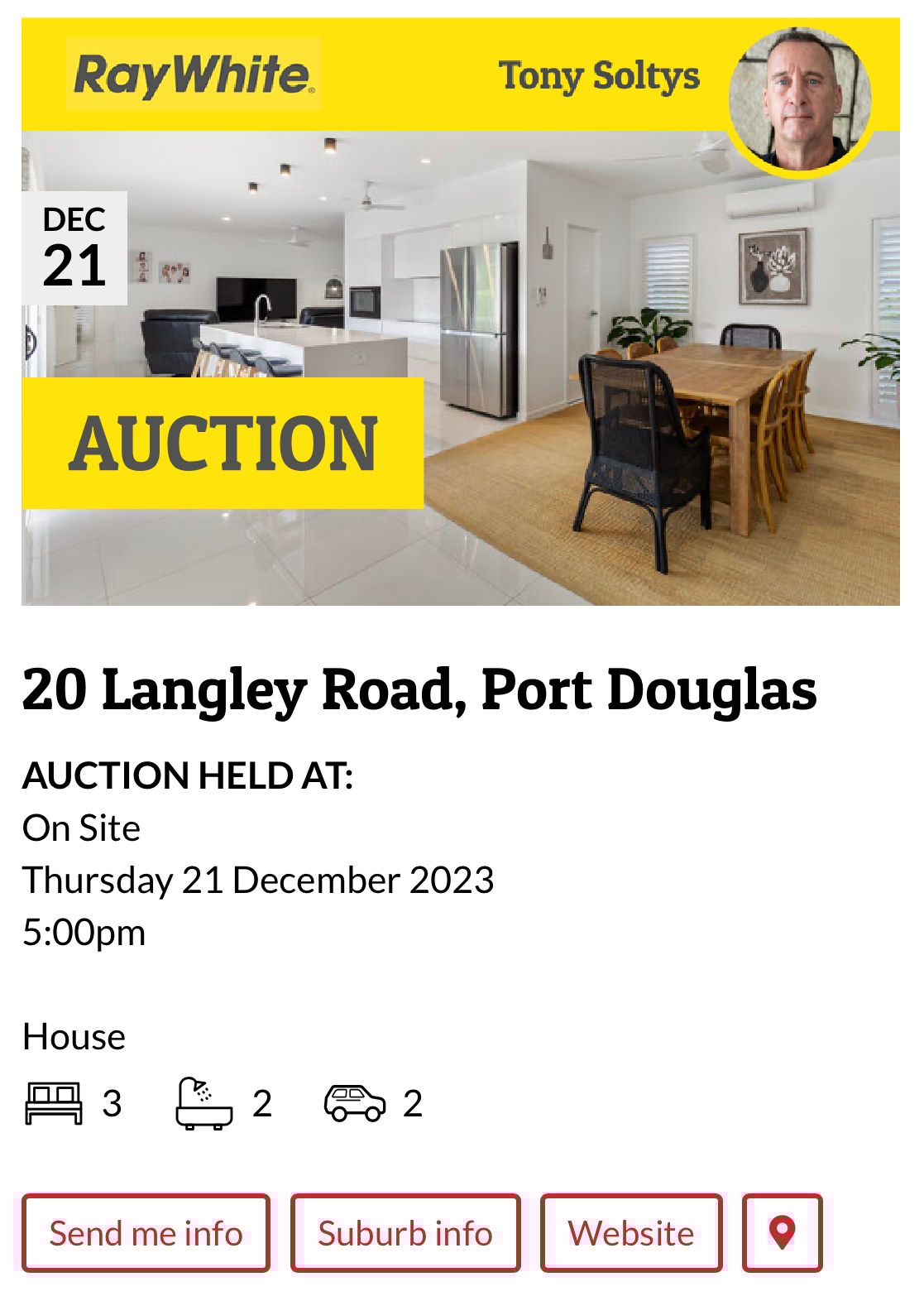Show the property location on map
The width and height of the screenshot is (924, 1296).
pos(782,1232)
